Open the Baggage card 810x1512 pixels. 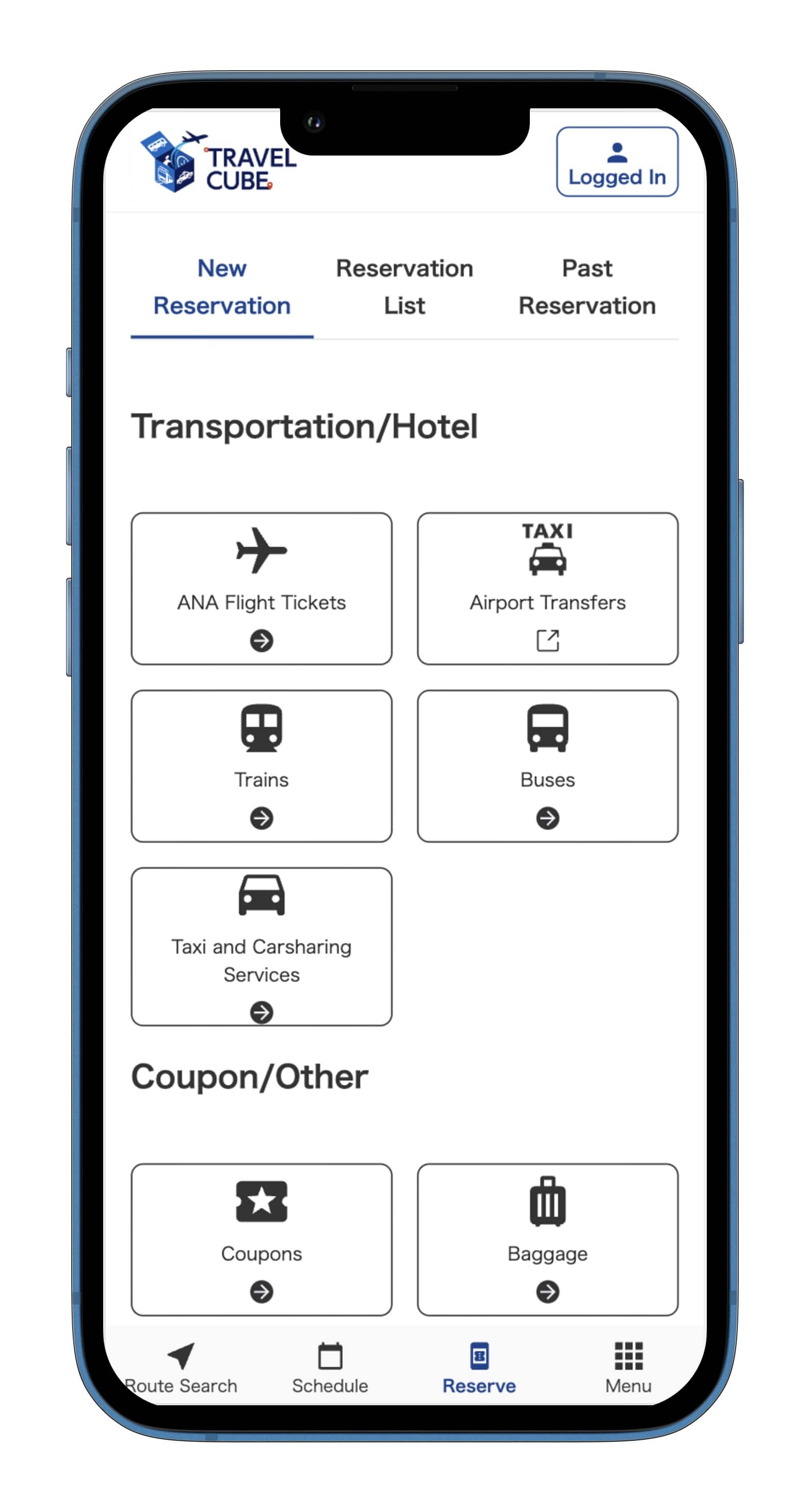(x=547, y=1239)
